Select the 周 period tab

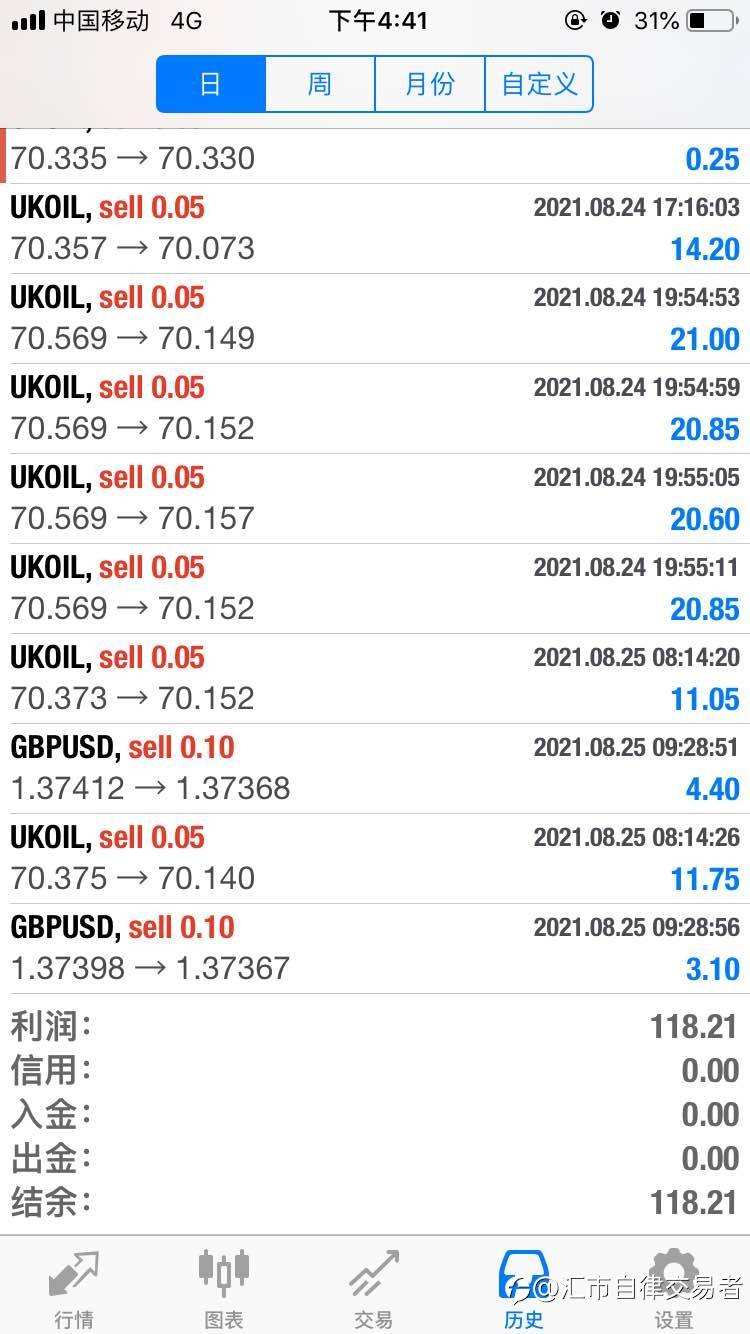pyautogui.click(x=320, y=84)
